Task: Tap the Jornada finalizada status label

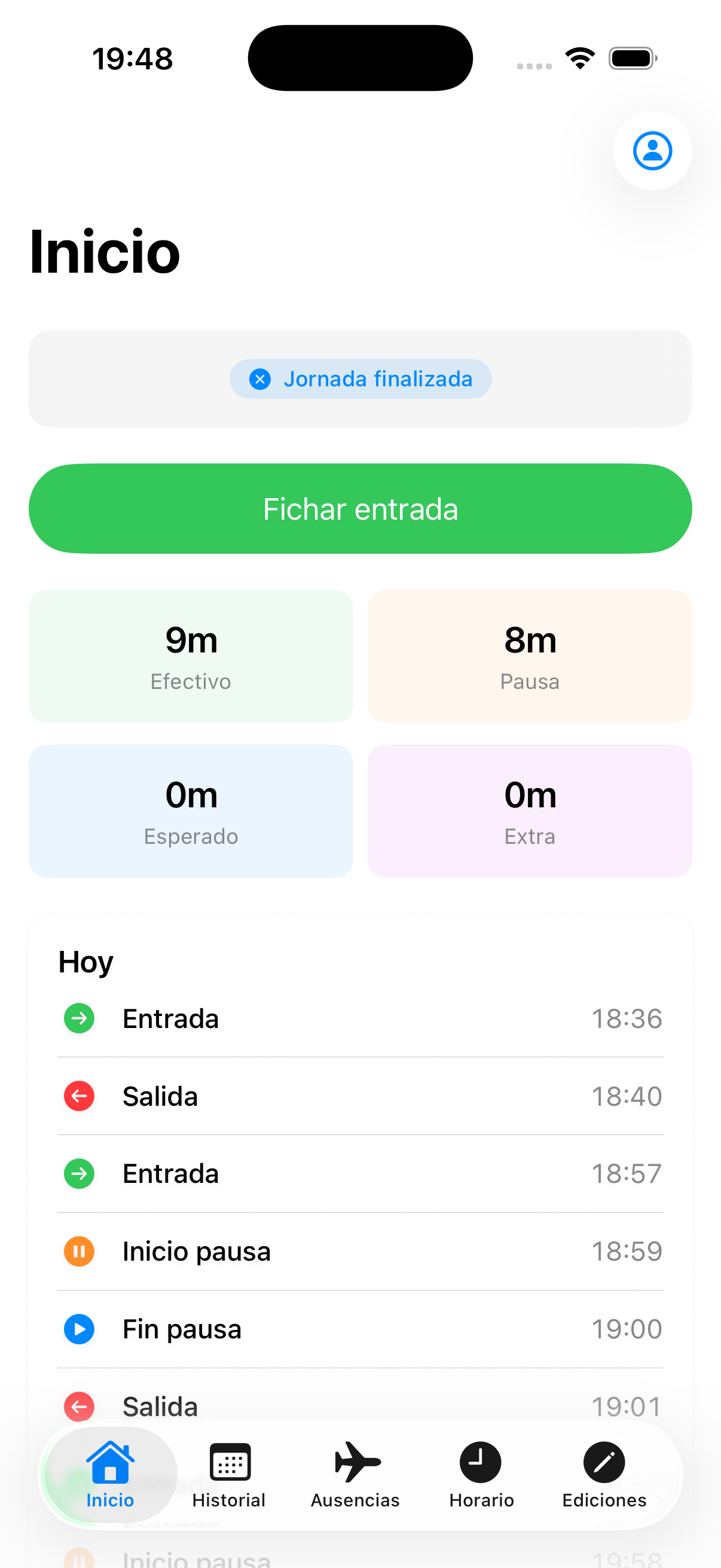Action: click(378, 379)
